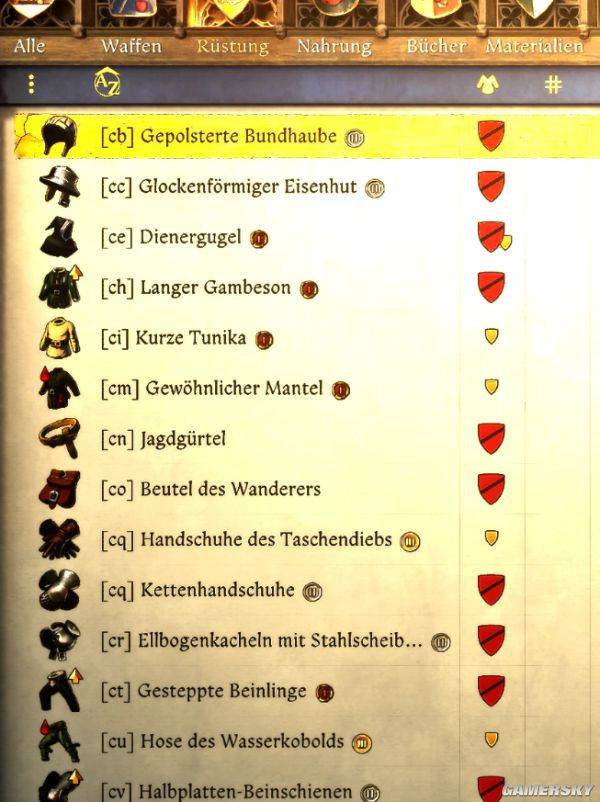Switch to the Waffen tab
600x802 pixels.
pos(132,46)
